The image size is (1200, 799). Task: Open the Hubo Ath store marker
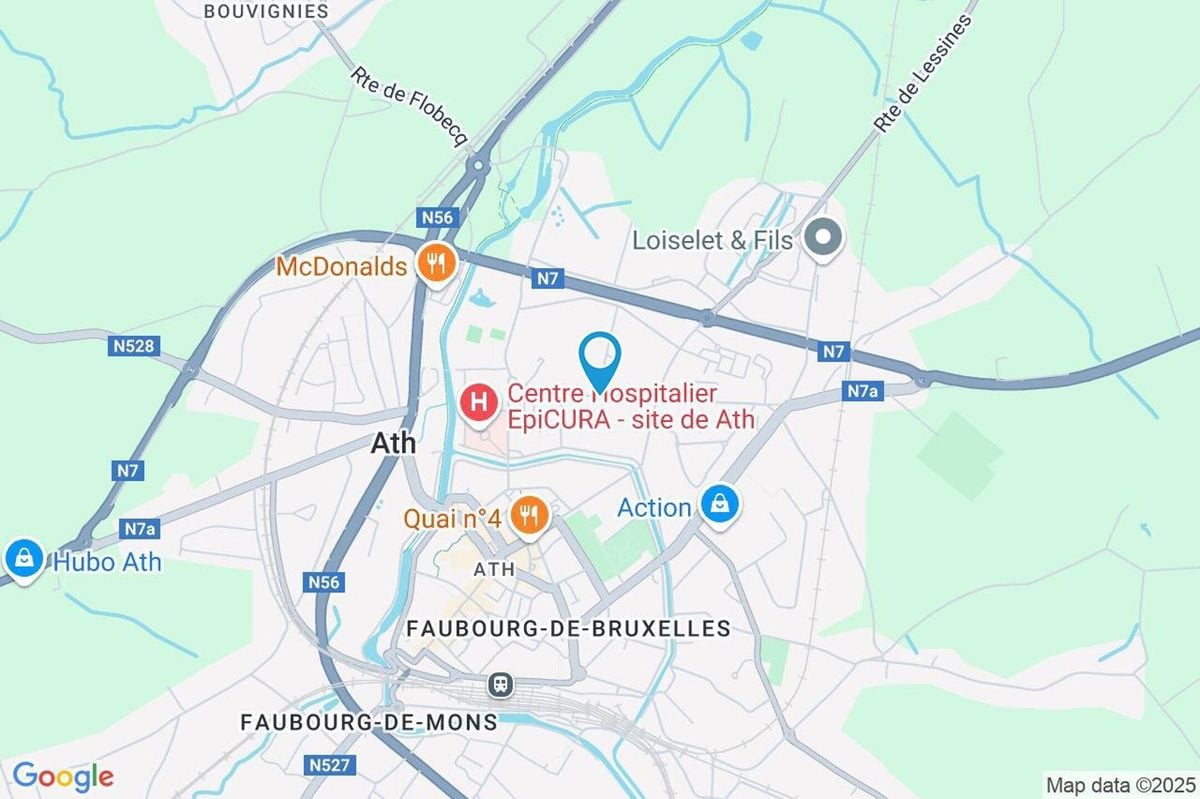tap(22, 559)
